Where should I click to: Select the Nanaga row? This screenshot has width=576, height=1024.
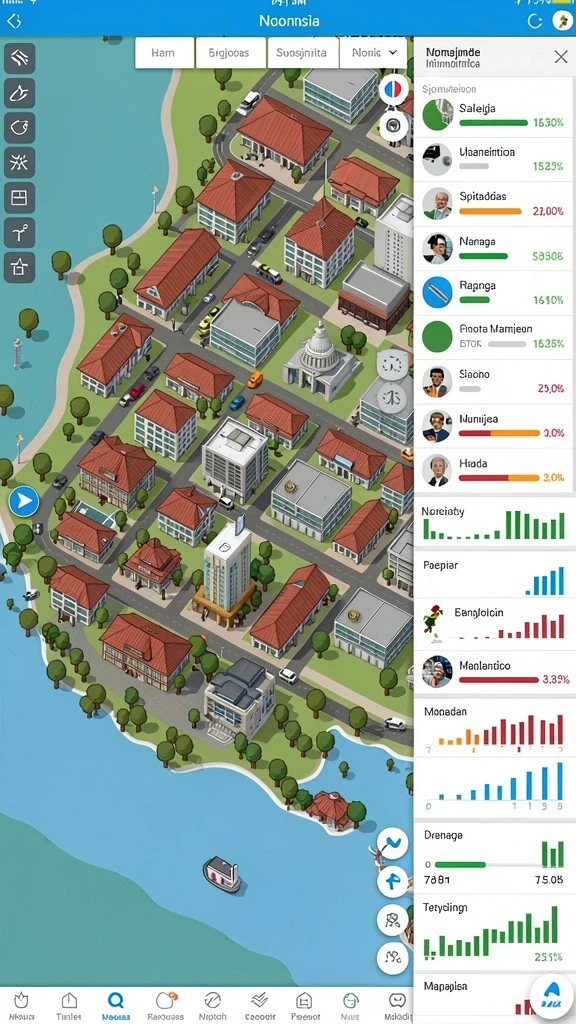[x=494, y=248]
